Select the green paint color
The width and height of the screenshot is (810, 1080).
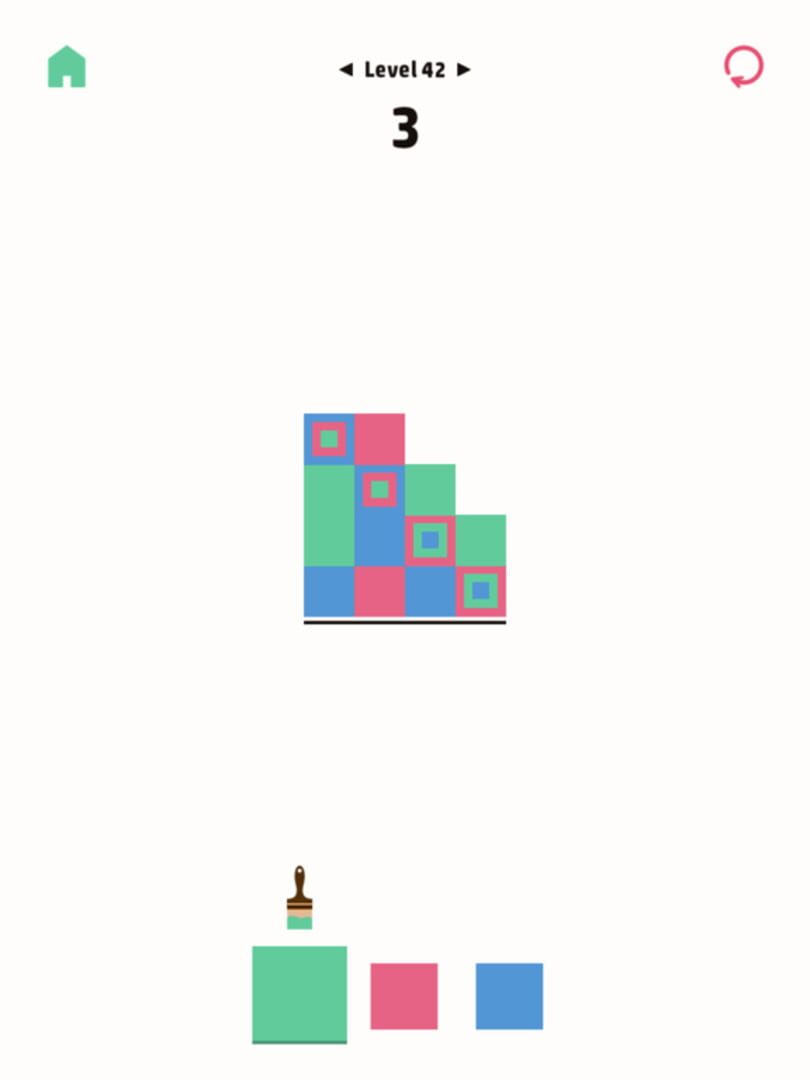pyautogui.click(x=299, y=994)
